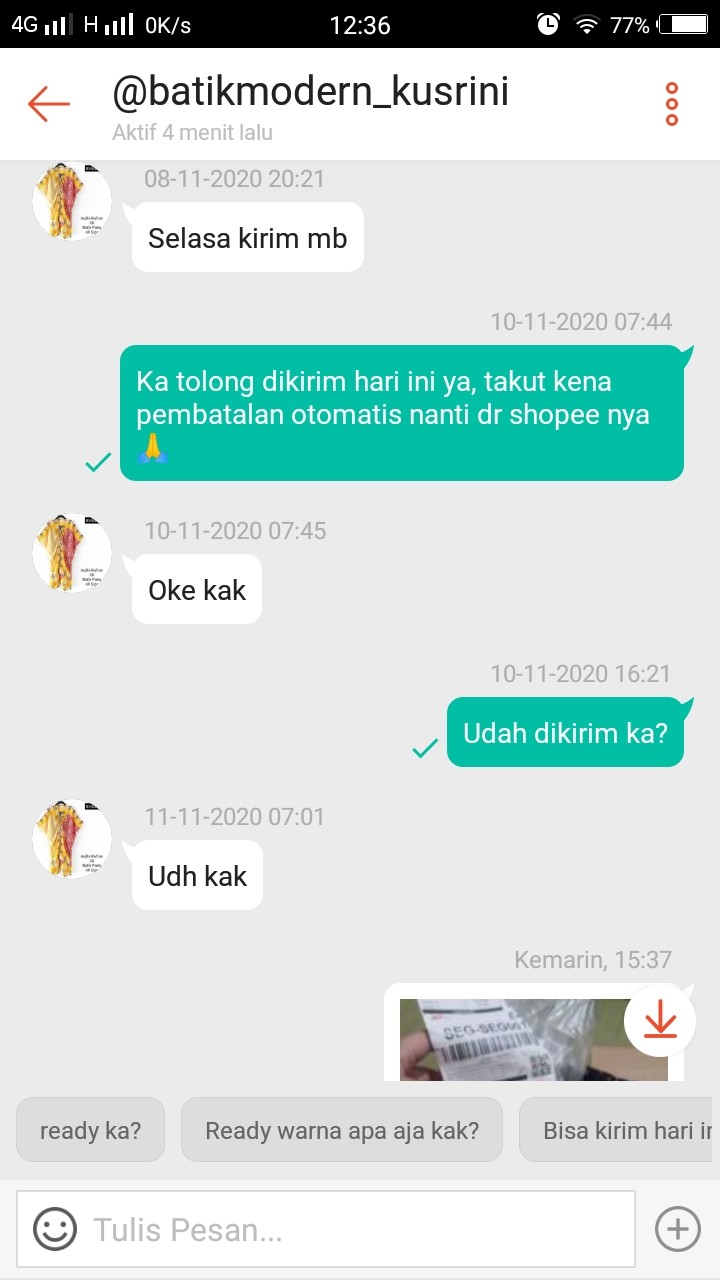720x1280 pixels.
Task: Tap the 'Aktif 4 menit lalu' status text
Action: (x=193, y=132)
